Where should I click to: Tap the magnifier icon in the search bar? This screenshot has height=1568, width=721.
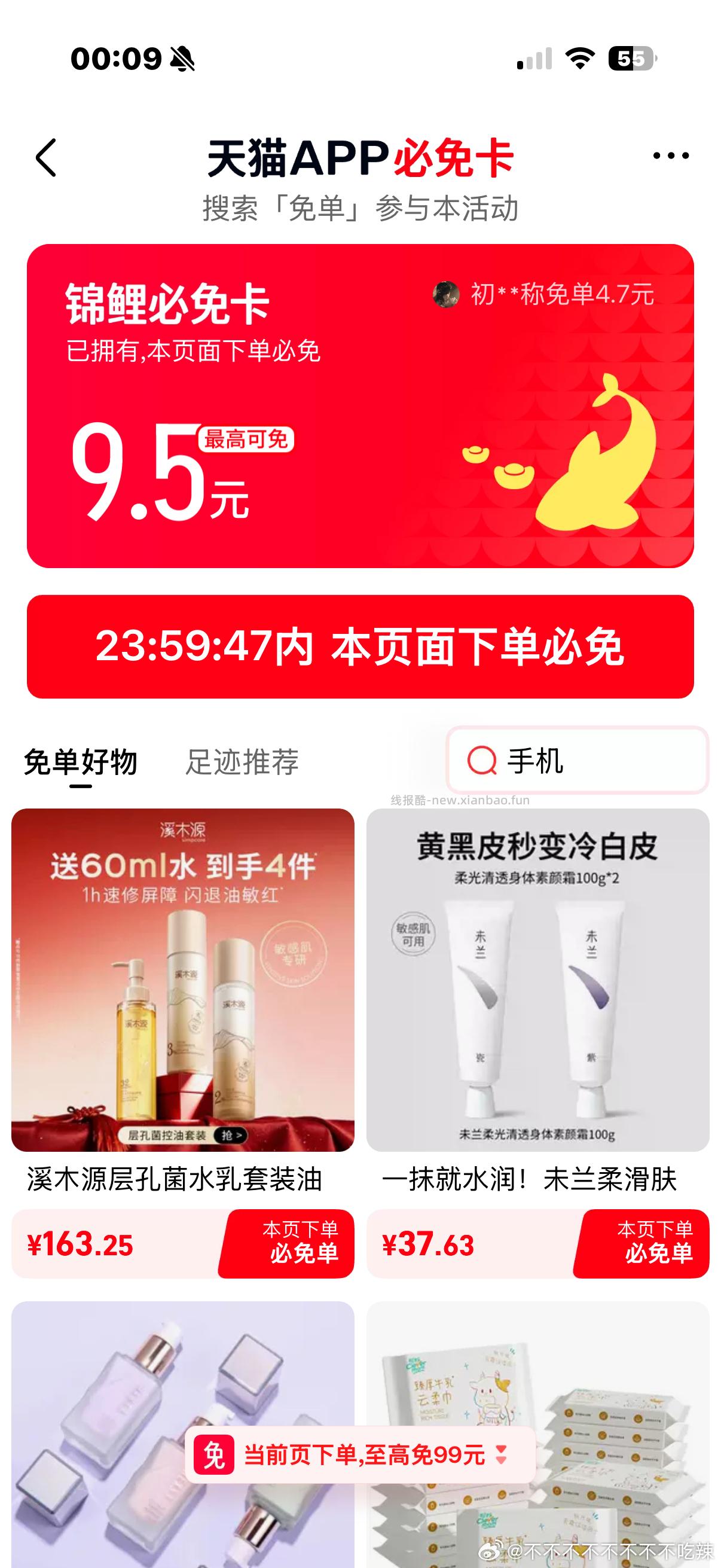click(482, 761)
